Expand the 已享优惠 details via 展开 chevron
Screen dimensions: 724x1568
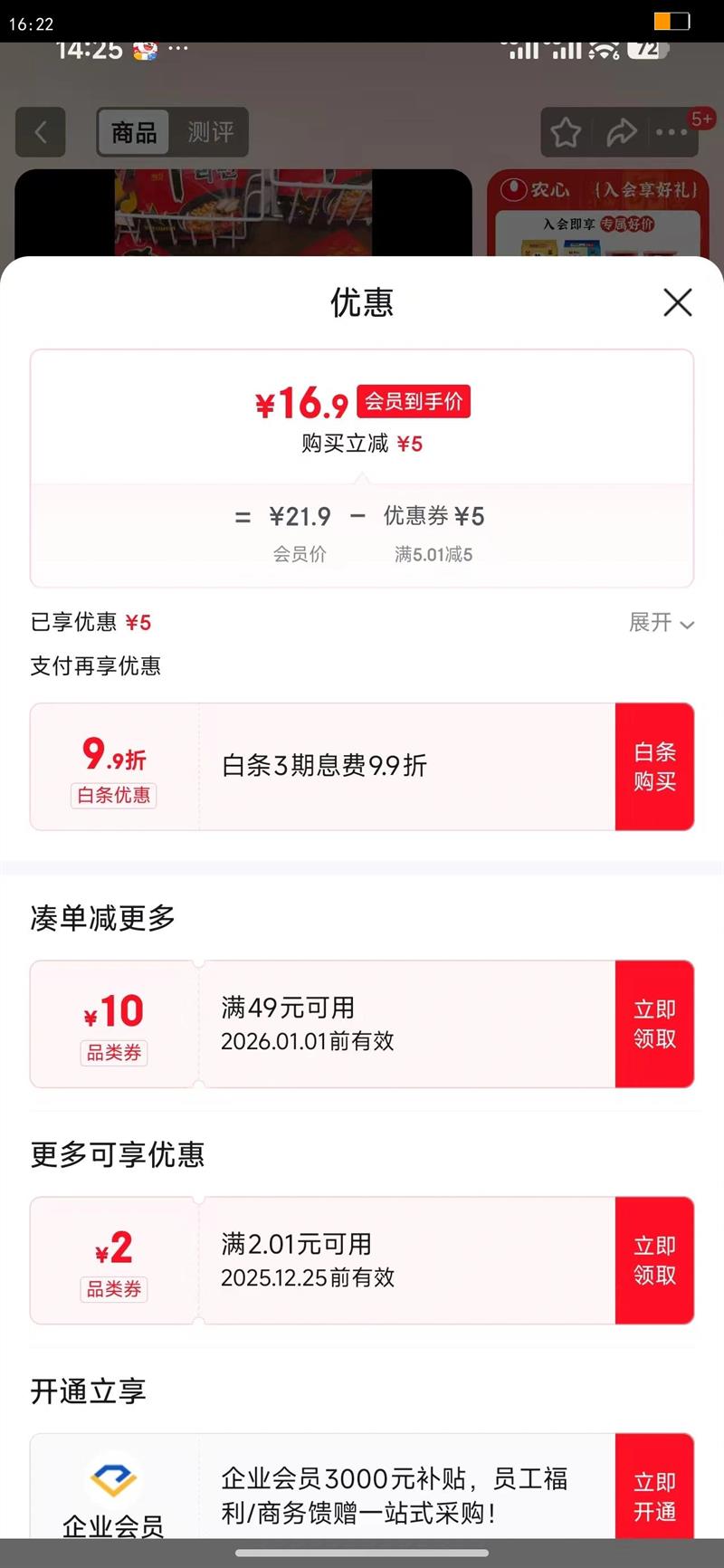661,624
